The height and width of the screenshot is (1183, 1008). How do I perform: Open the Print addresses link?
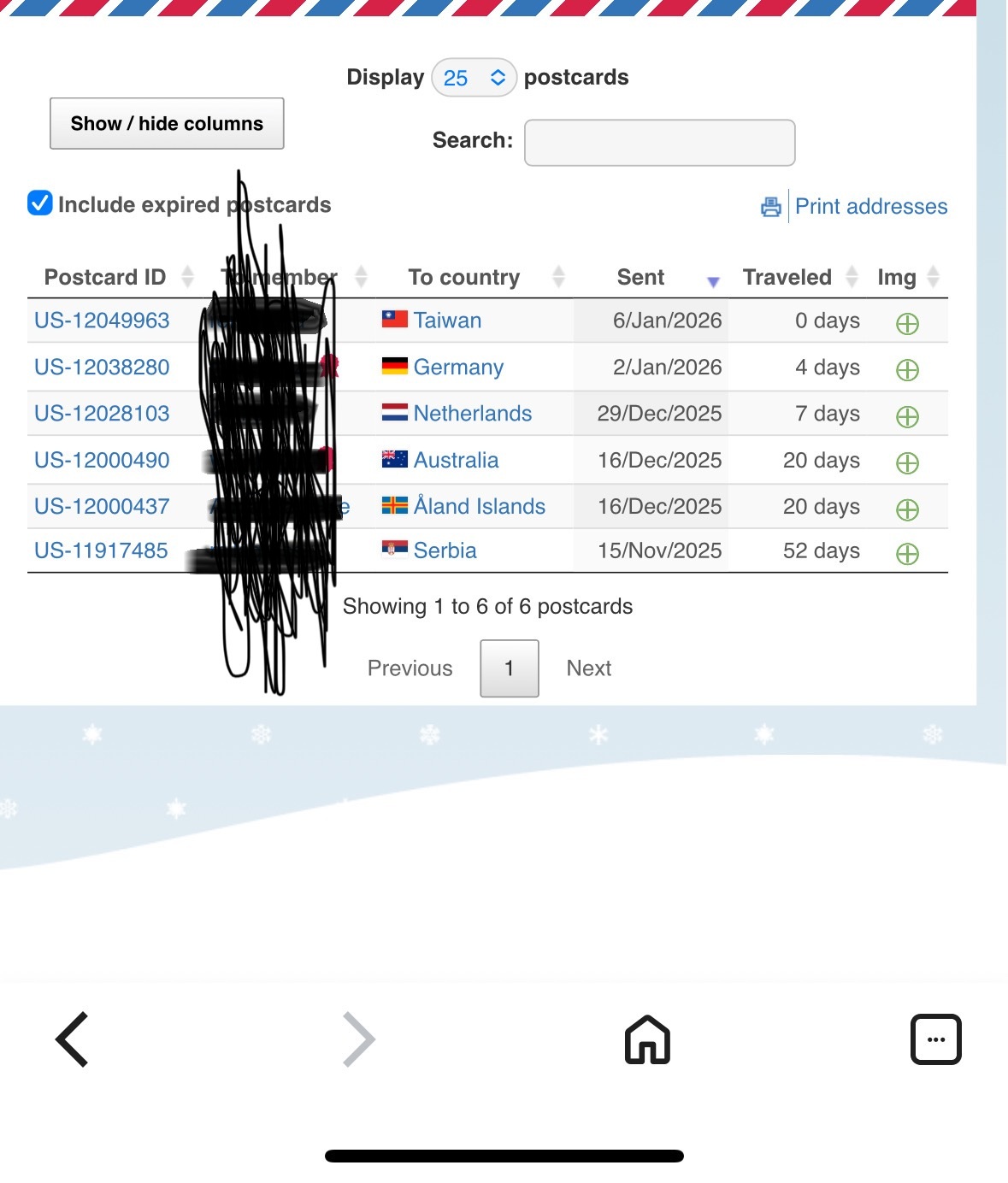(870, 207)
